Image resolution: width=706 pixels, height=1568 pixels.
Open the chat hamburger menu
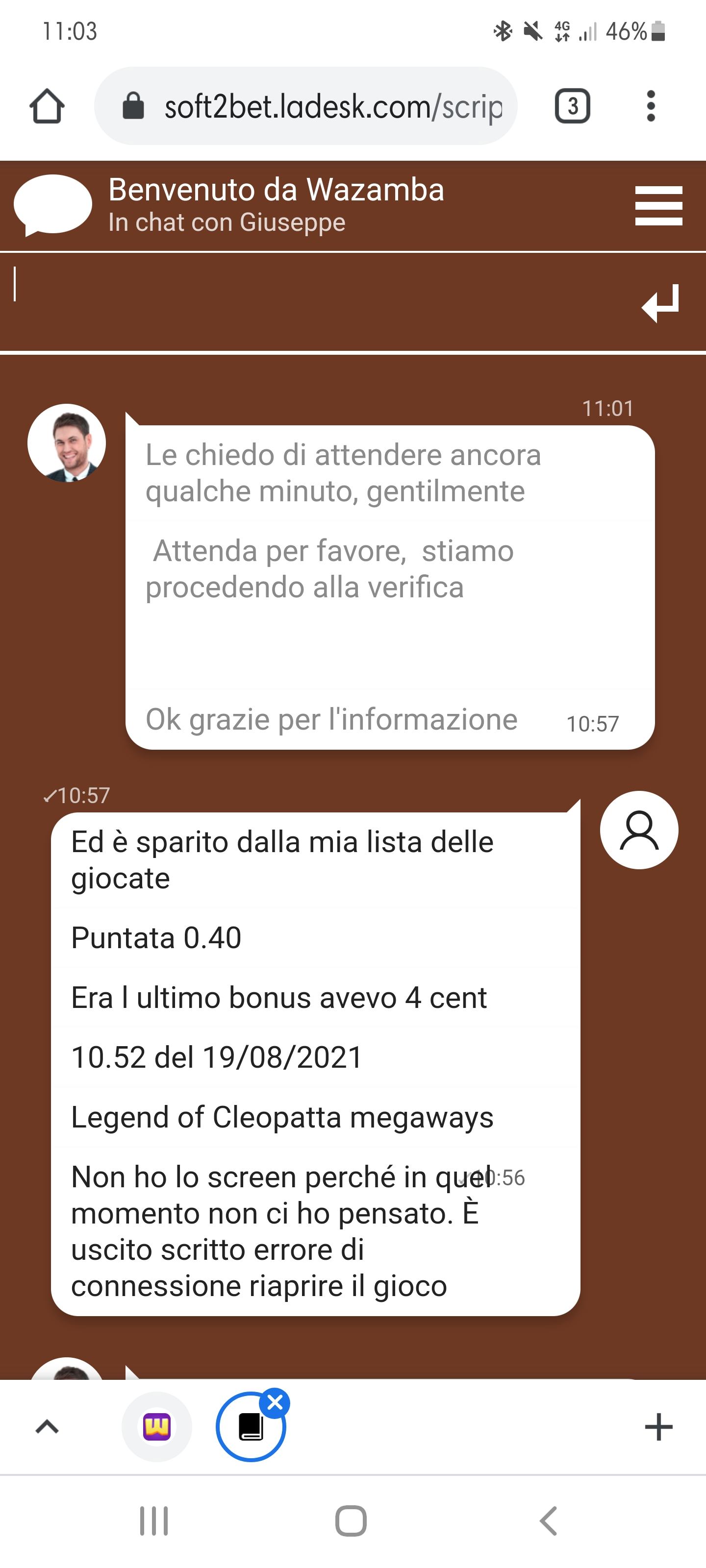(x=658, y=206)
